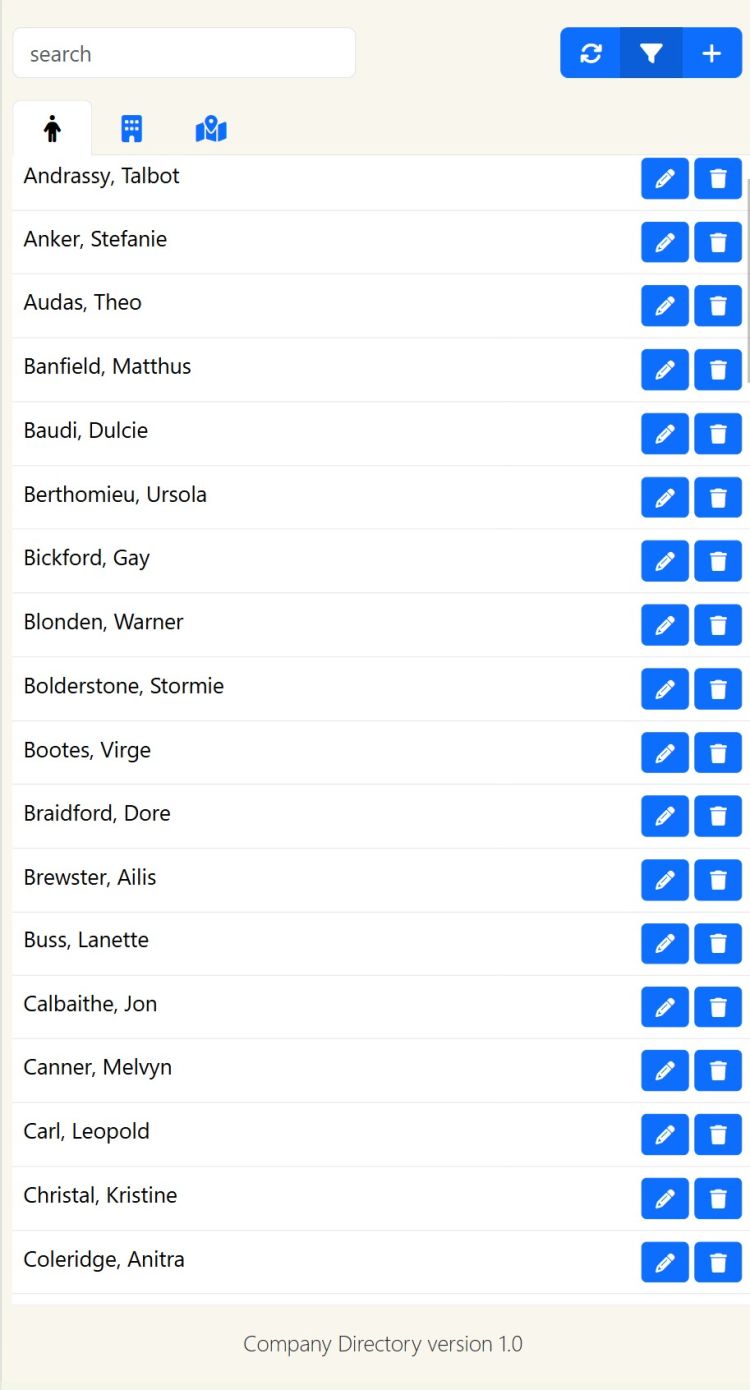750x1390 pixels.
Task: Delete Bolderstone, Stormie entry
Action: 718,689
